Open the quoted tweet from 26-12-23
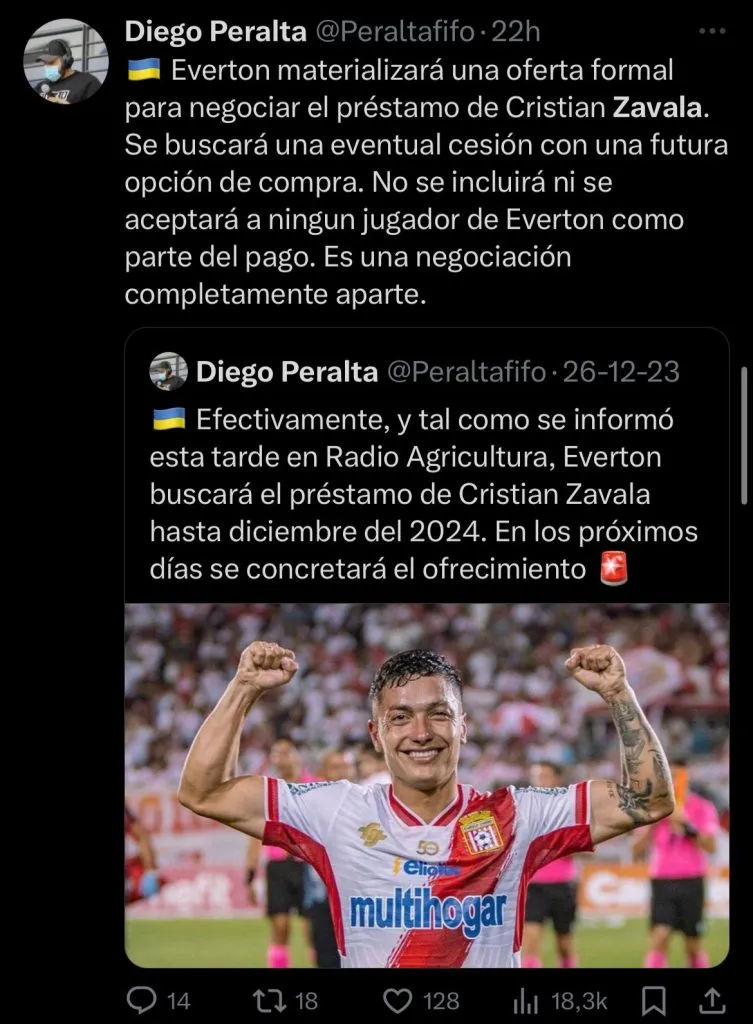Viewport: 753px width, 1024px height. (426, 480)
